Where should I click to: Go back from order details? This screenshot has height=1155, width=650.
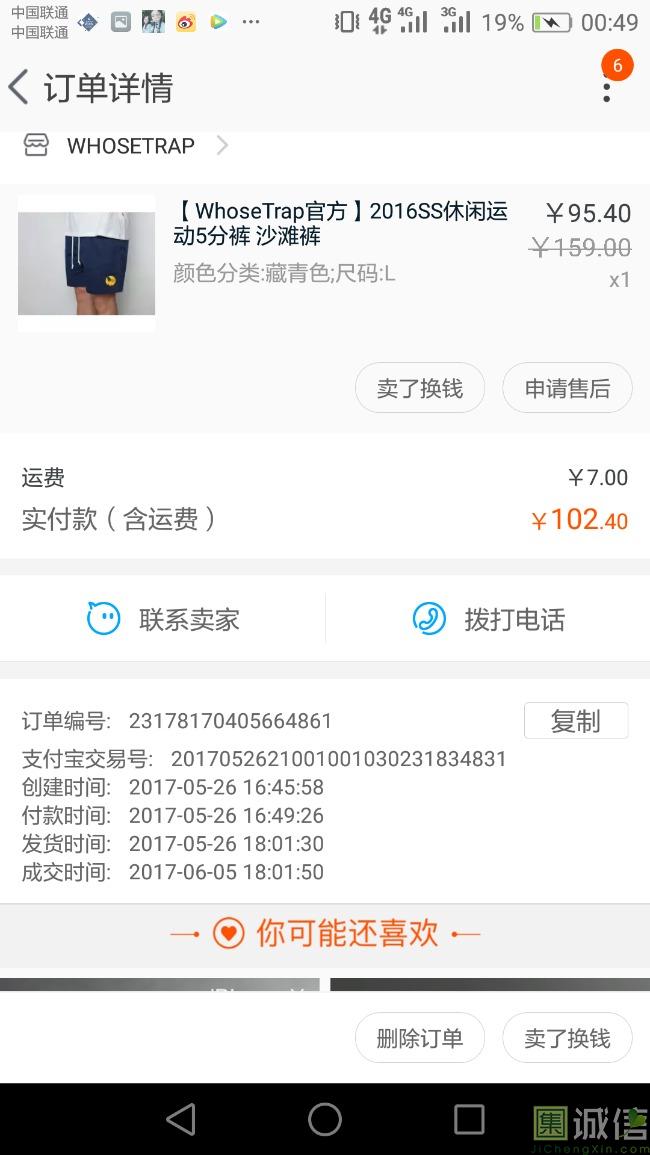pos(20,88)
